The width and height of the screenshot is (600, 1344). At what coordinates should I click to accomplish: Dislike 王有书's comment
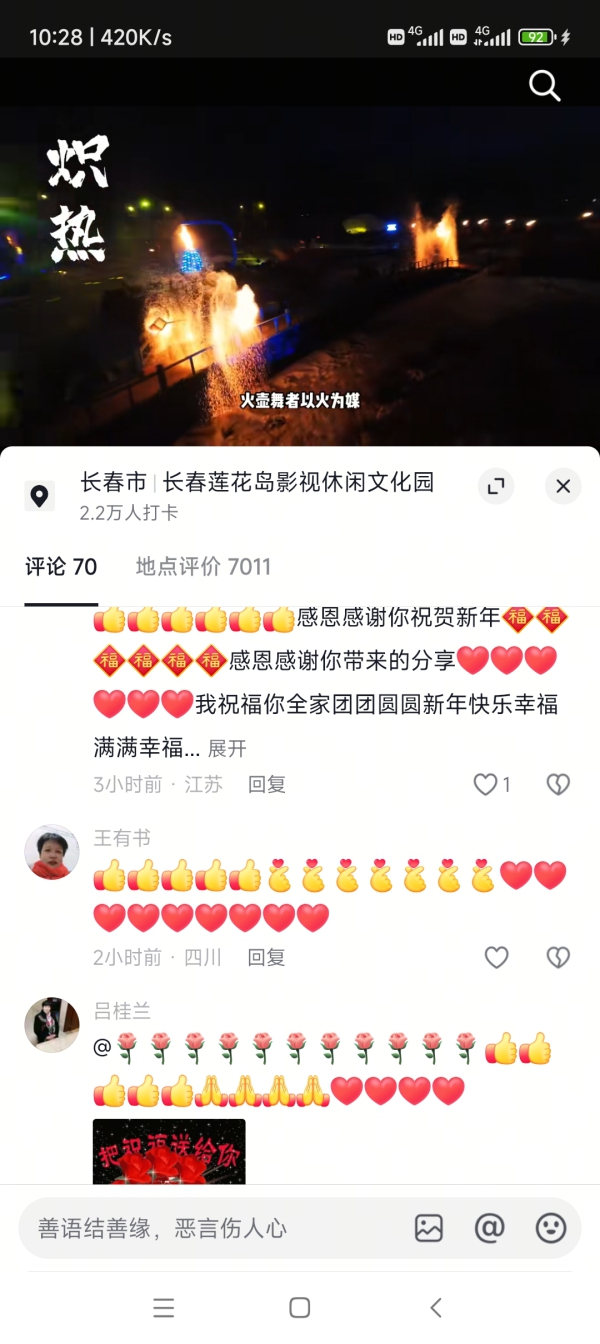tap(558, 958)
